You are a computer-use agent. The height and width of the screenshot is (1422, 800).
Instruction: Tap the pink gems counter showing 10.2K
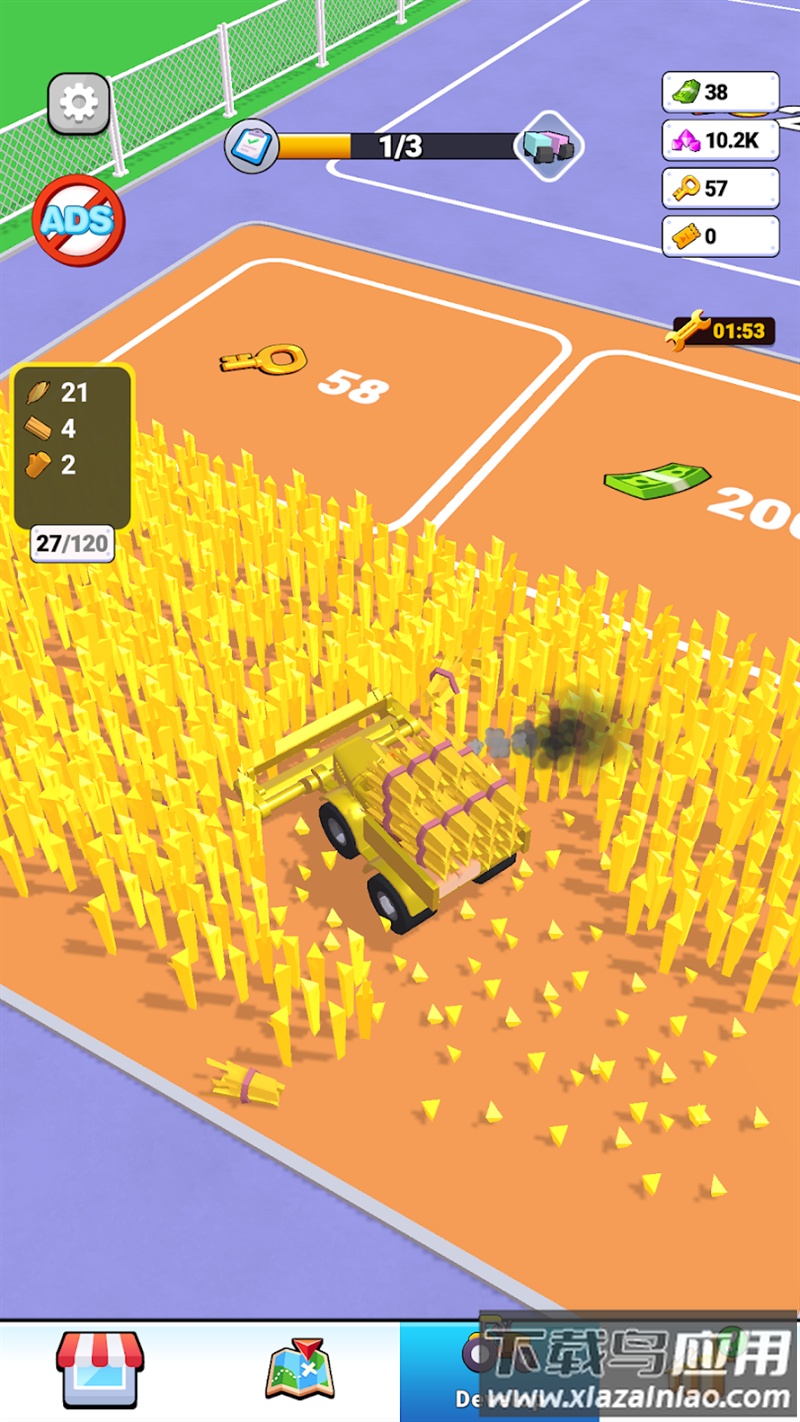click(x=720, y=139)
